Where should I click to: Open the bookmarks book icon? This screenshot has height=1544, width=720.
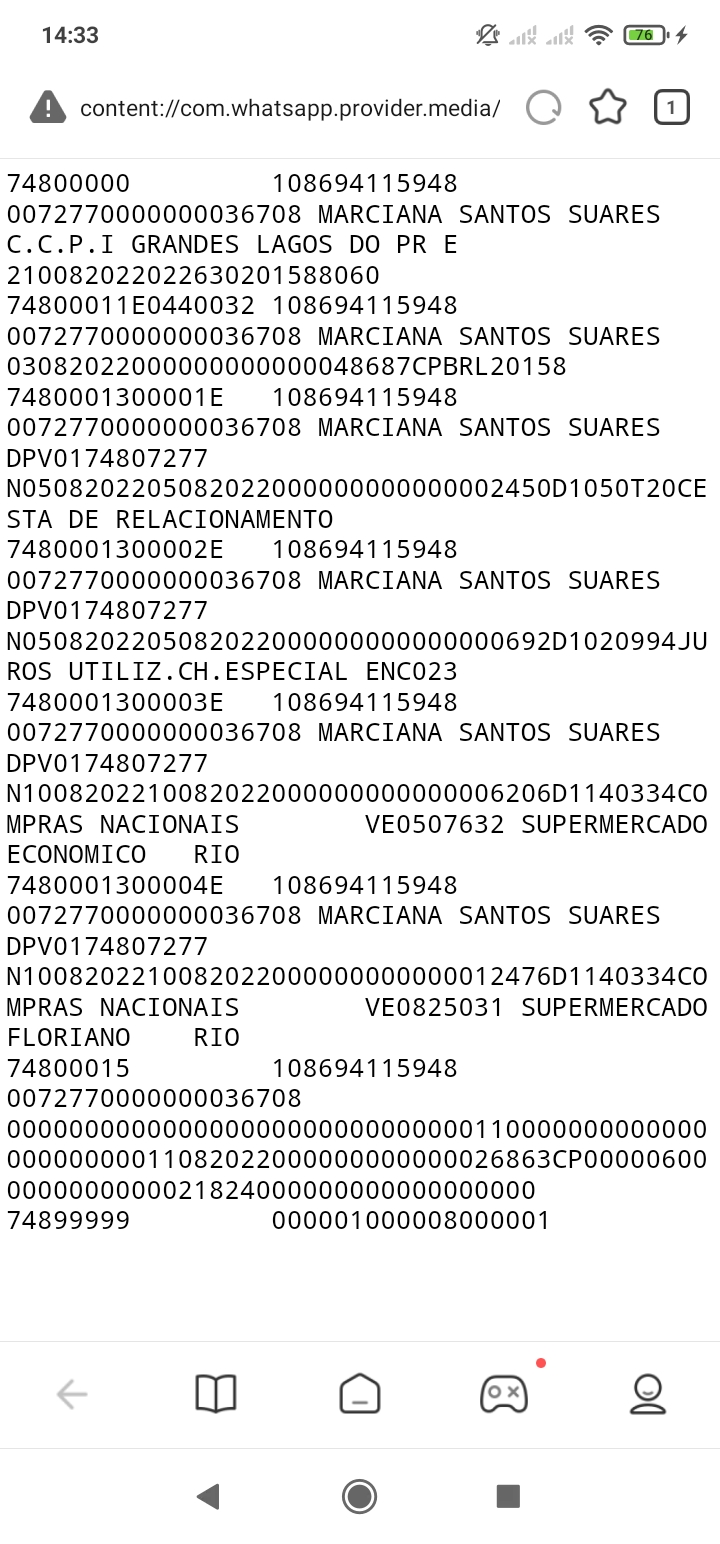(x=216, y=1393)
